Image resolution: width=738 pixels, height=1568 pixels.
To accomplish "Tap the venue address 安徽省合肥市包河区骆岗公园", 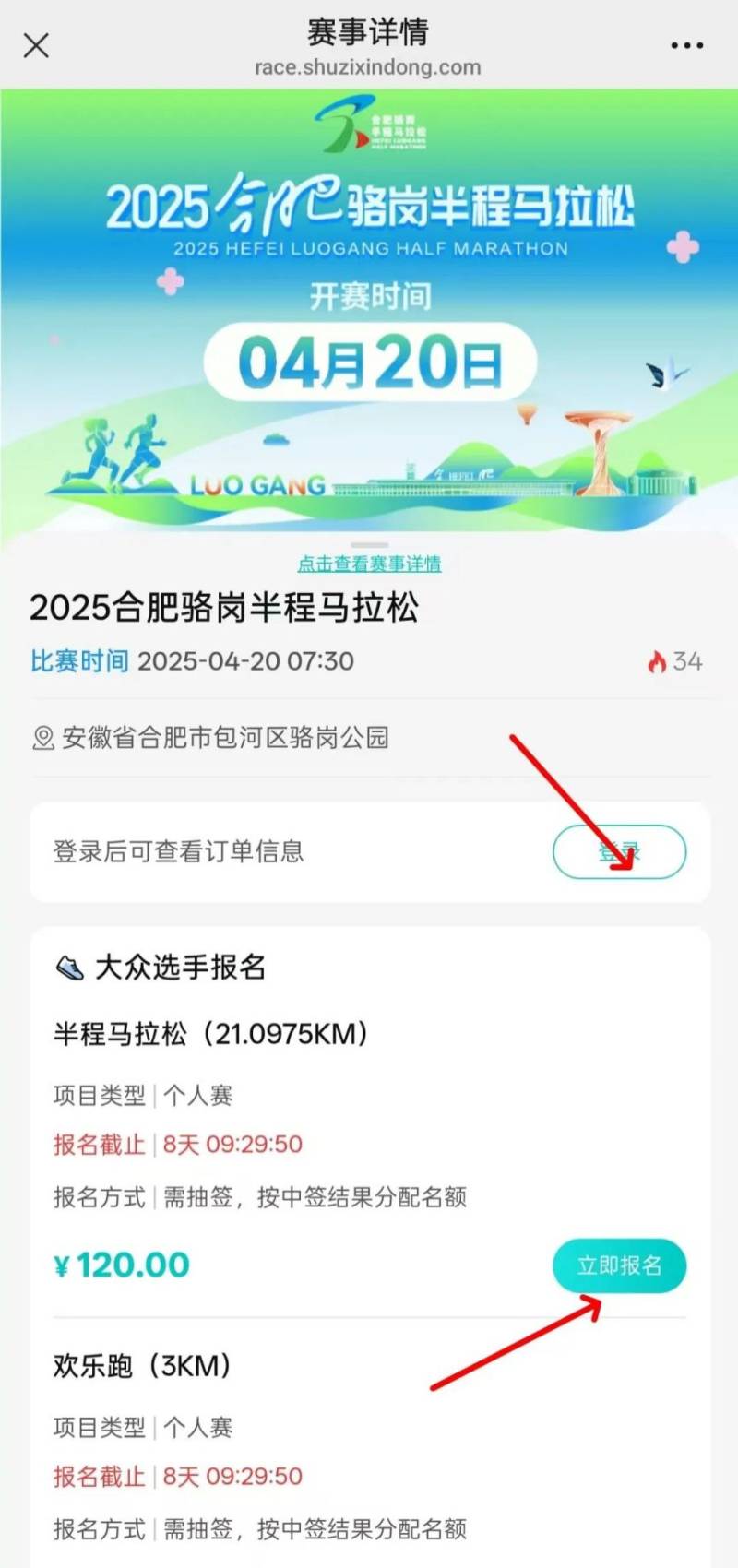I will 227,738.
